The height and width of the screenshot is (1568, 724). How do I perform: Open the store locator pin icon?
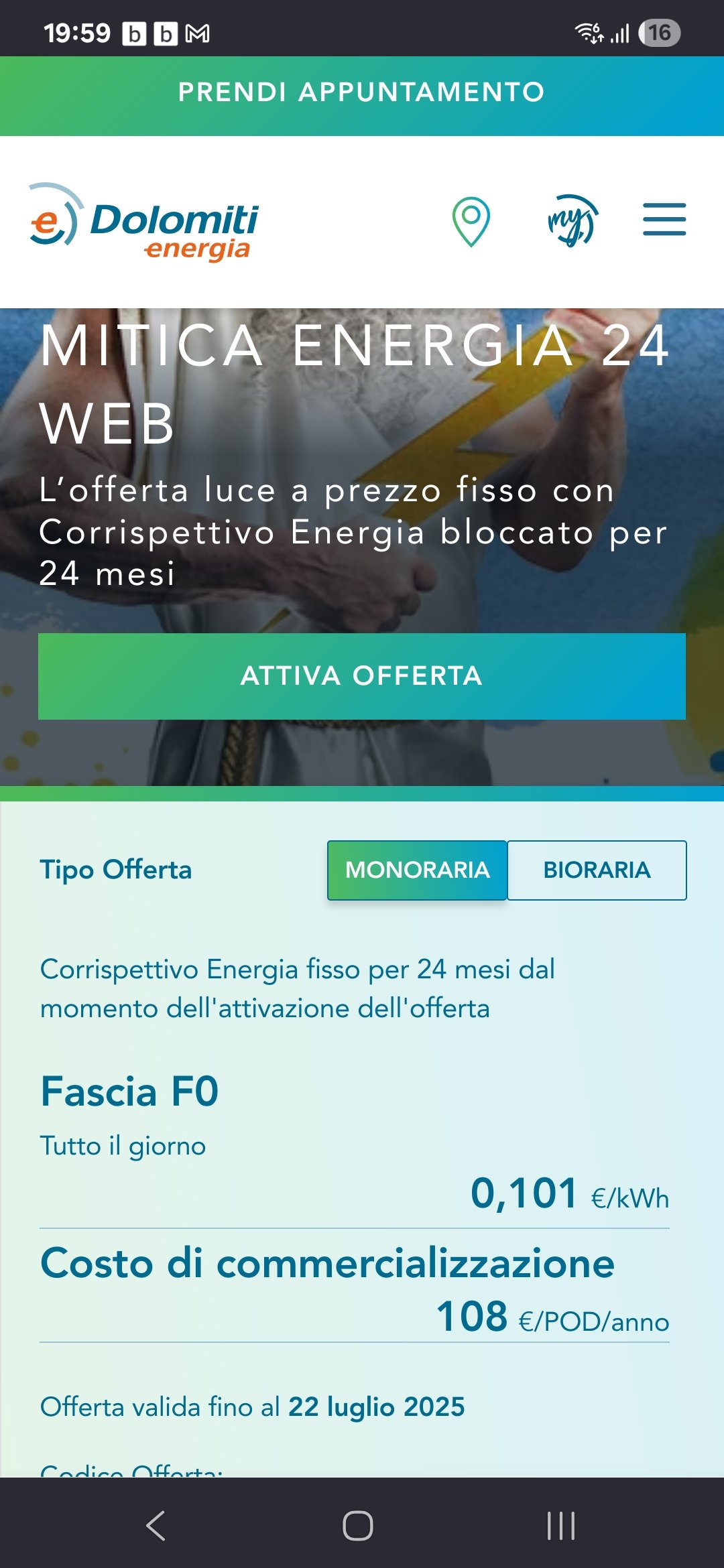click(x=471, y=222)
